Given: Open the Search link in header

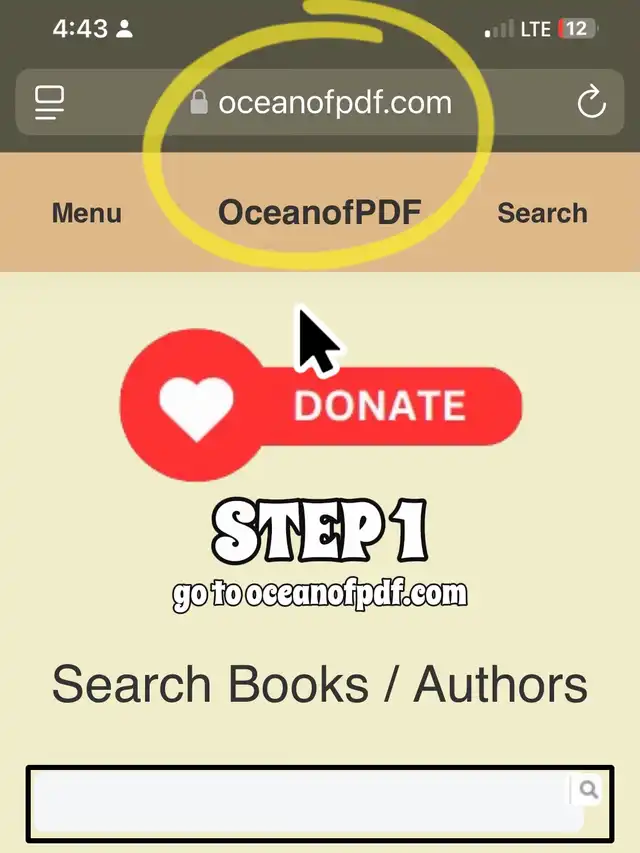Looking at the screenshot, I should click(542, 213).
